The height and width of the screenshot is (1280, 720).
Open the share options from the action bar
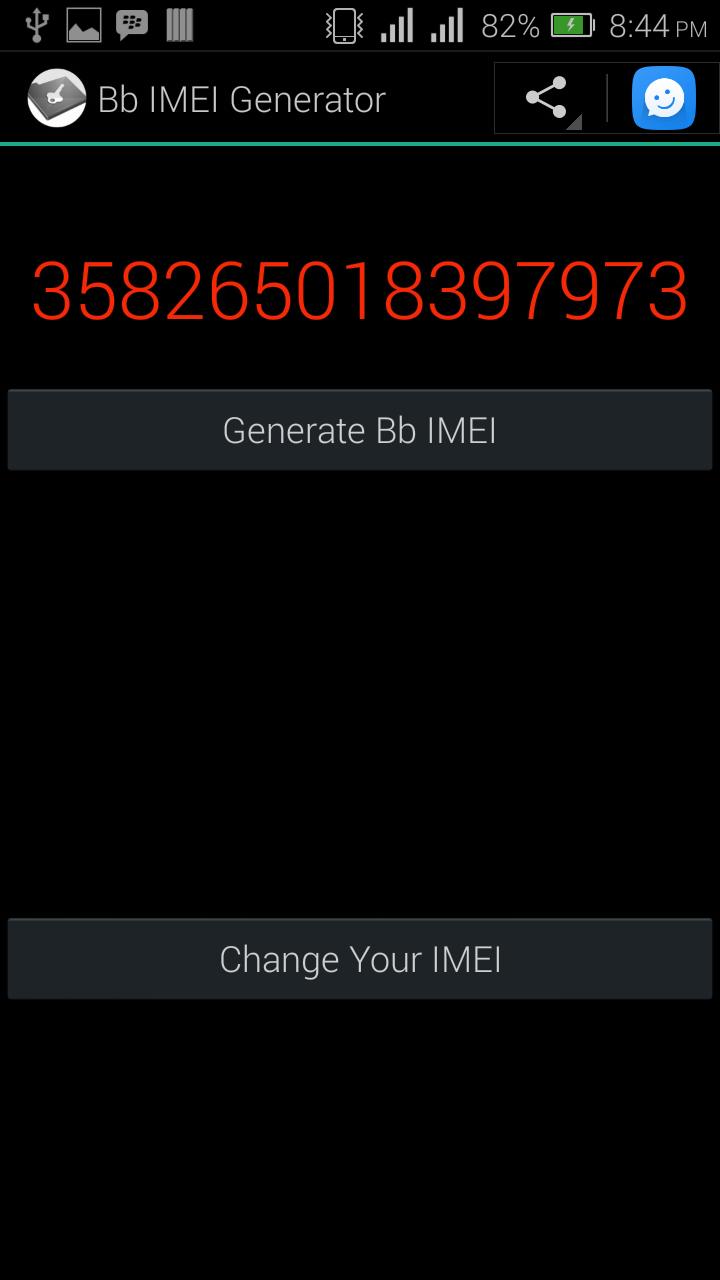tap(546, 97)
